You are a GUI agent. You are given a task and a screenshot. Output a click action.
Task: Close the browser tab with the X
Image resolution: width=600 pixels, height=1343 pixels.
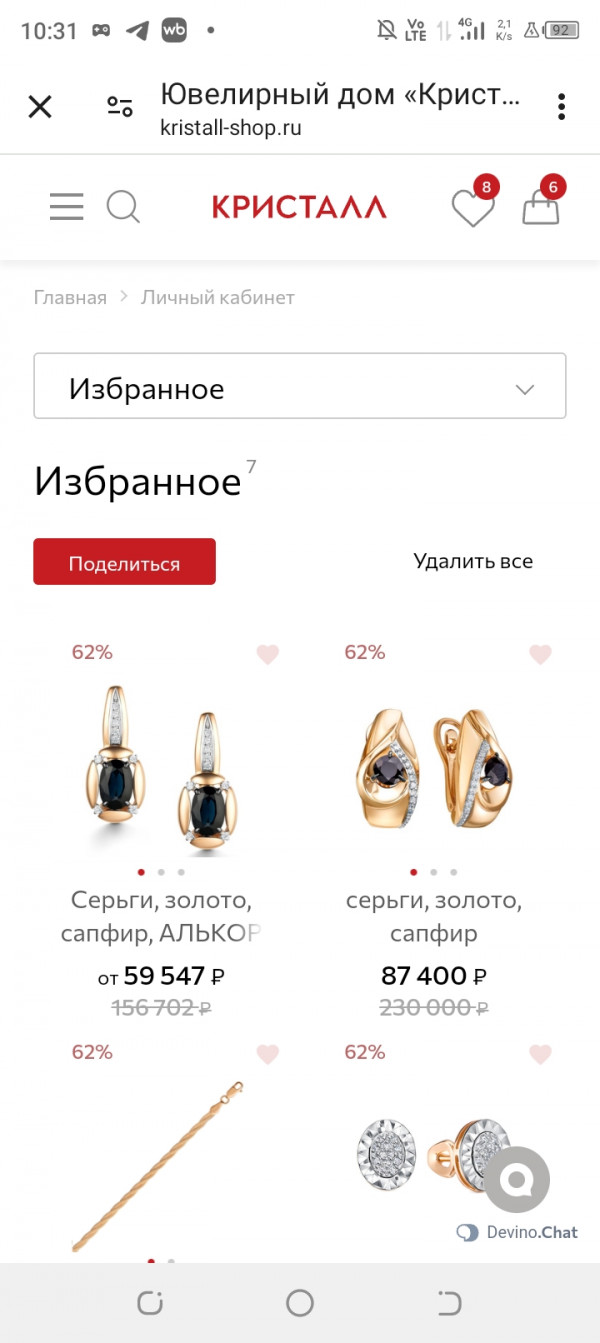point(40,107)
